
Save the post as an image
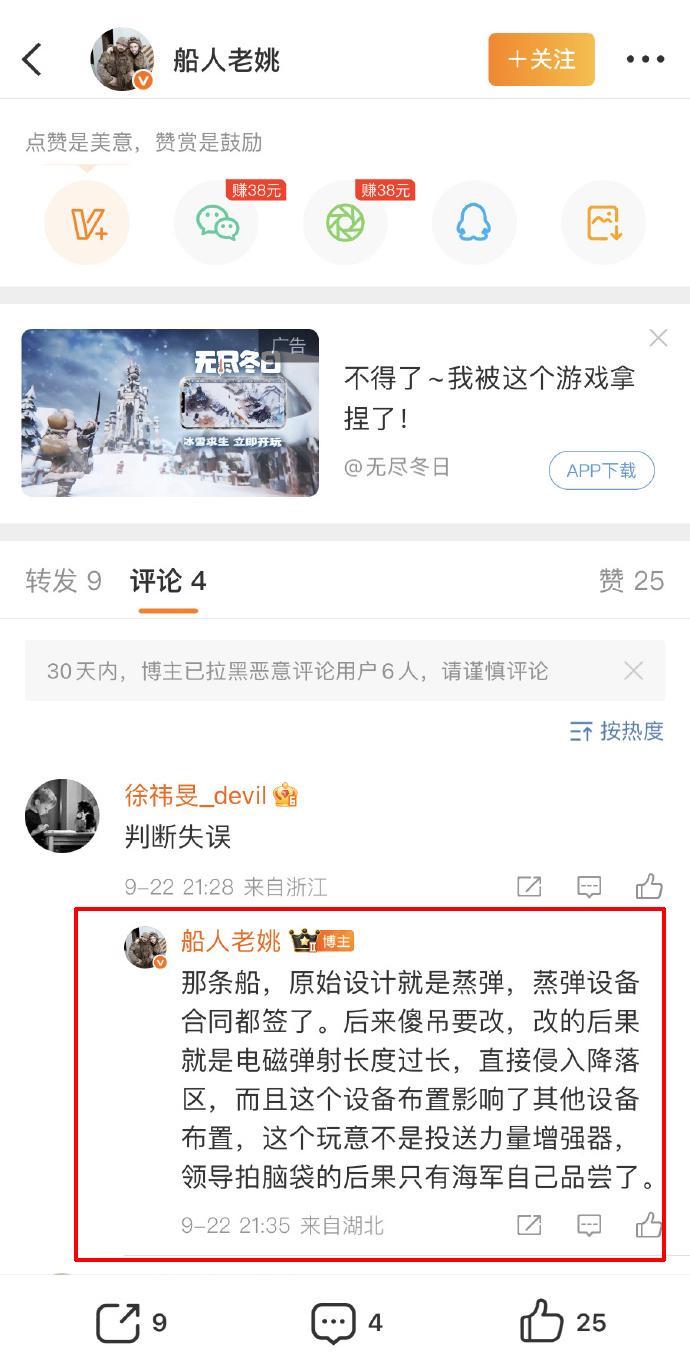603,223
